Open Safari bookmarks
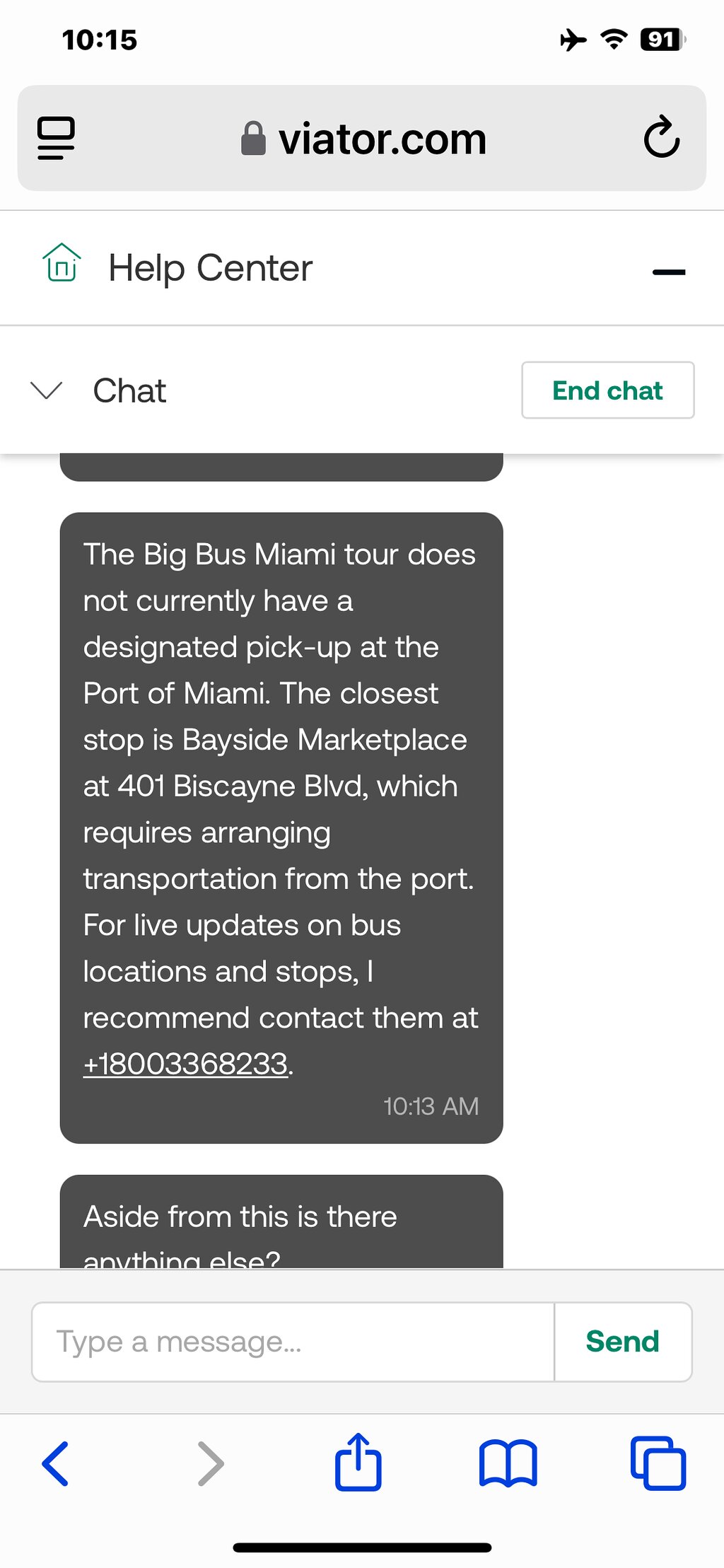The width and height of the screenshot is (724, 1568). (x=508, y=1463)
